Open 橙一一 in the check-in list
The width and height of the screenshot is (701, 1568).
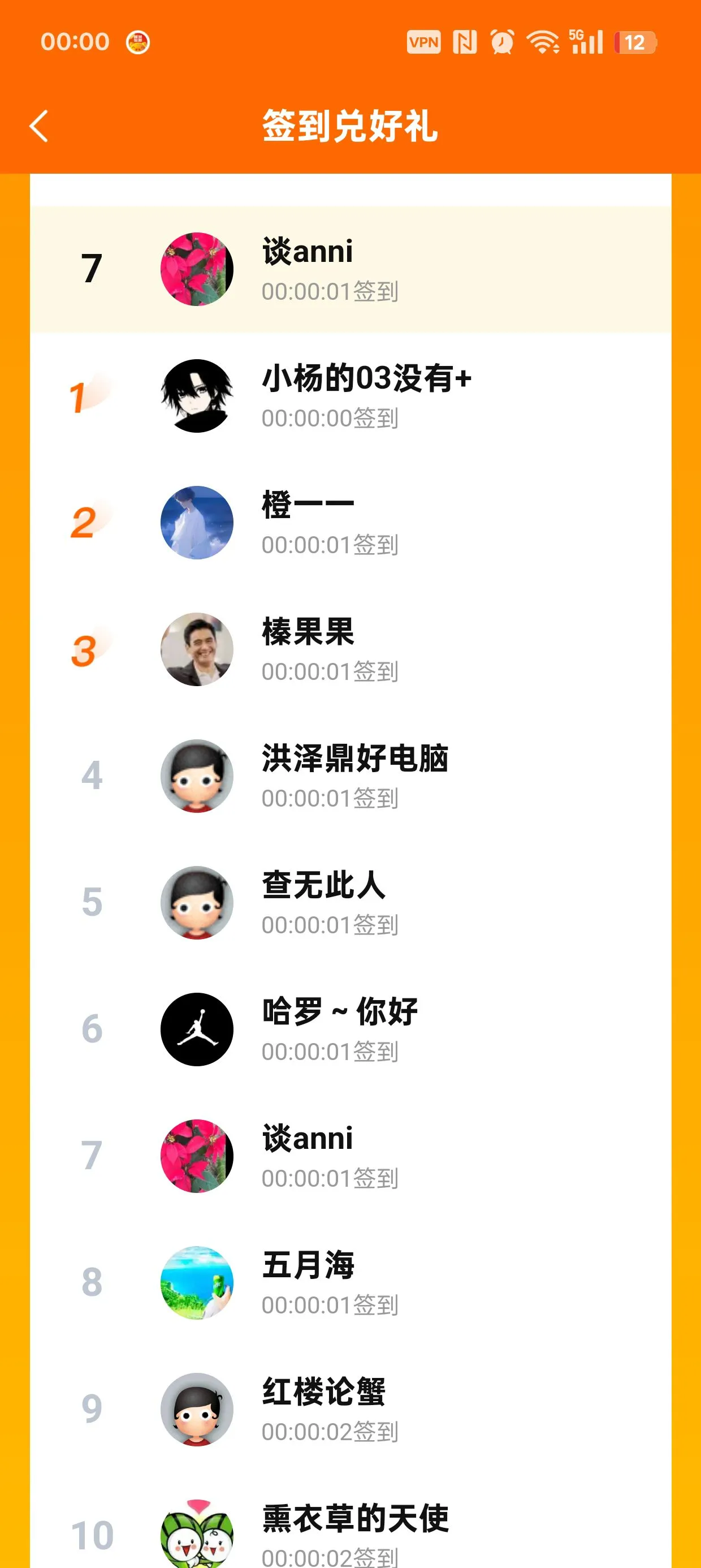[350, 522]
